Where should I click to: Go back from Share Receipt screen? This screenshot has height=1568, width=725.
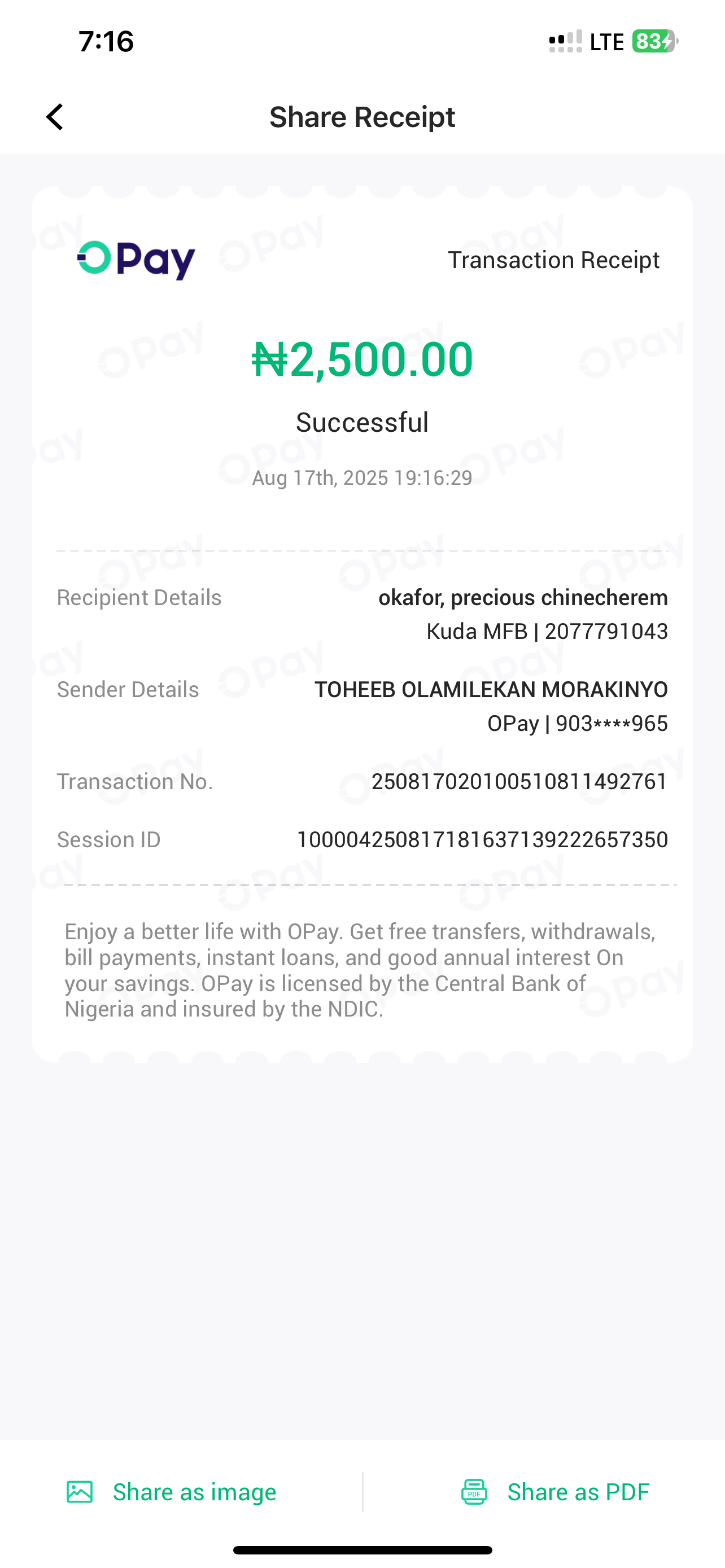(x=55, y=117)
